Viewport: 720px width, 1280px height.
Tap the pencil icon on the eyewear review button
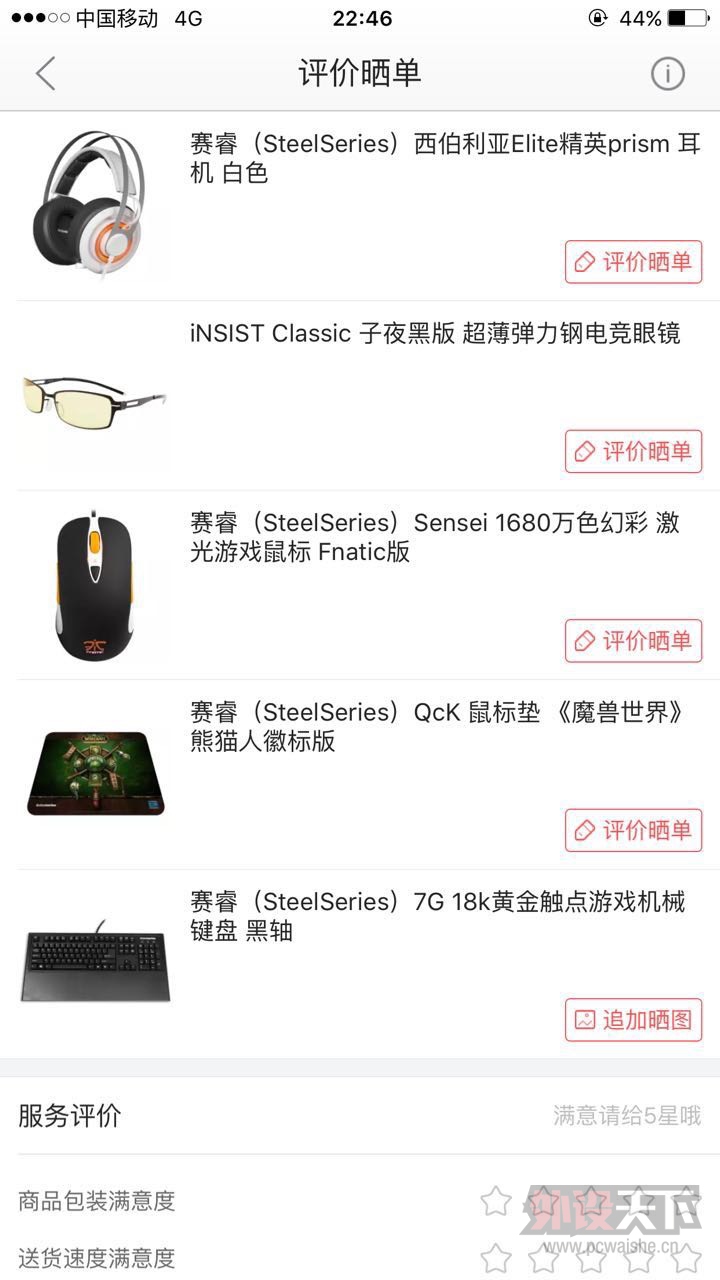tap(586, 451)
